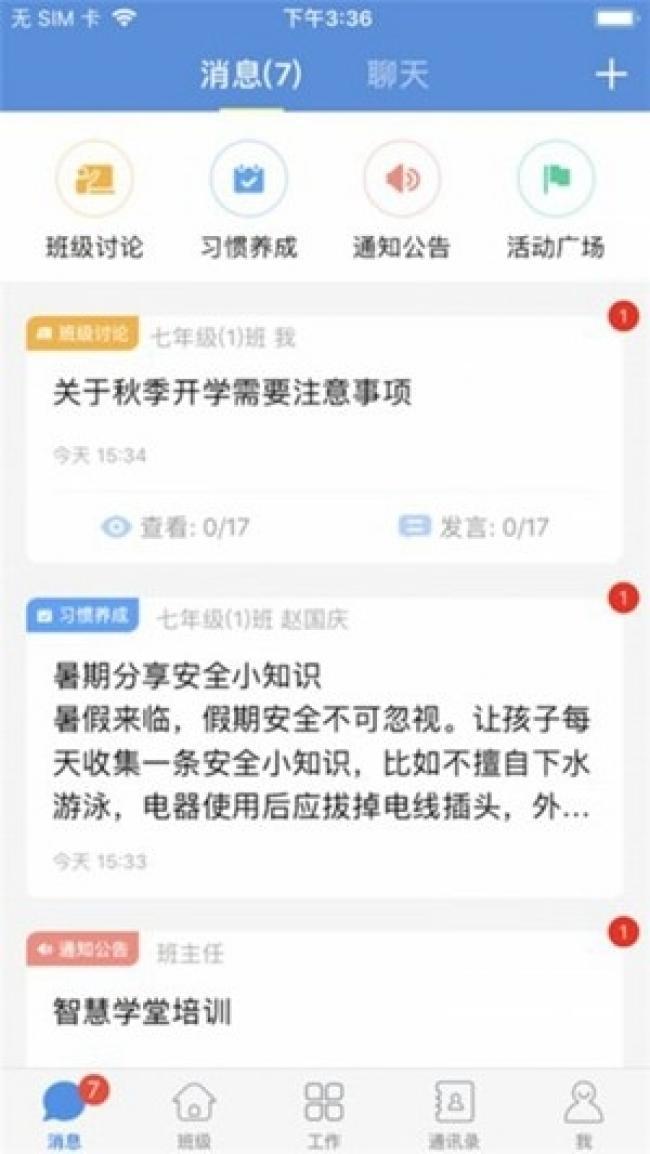This screenshot has width=650, height=1154.
Task: Switch to the 聊天 tab
Action: pos(398,75)
